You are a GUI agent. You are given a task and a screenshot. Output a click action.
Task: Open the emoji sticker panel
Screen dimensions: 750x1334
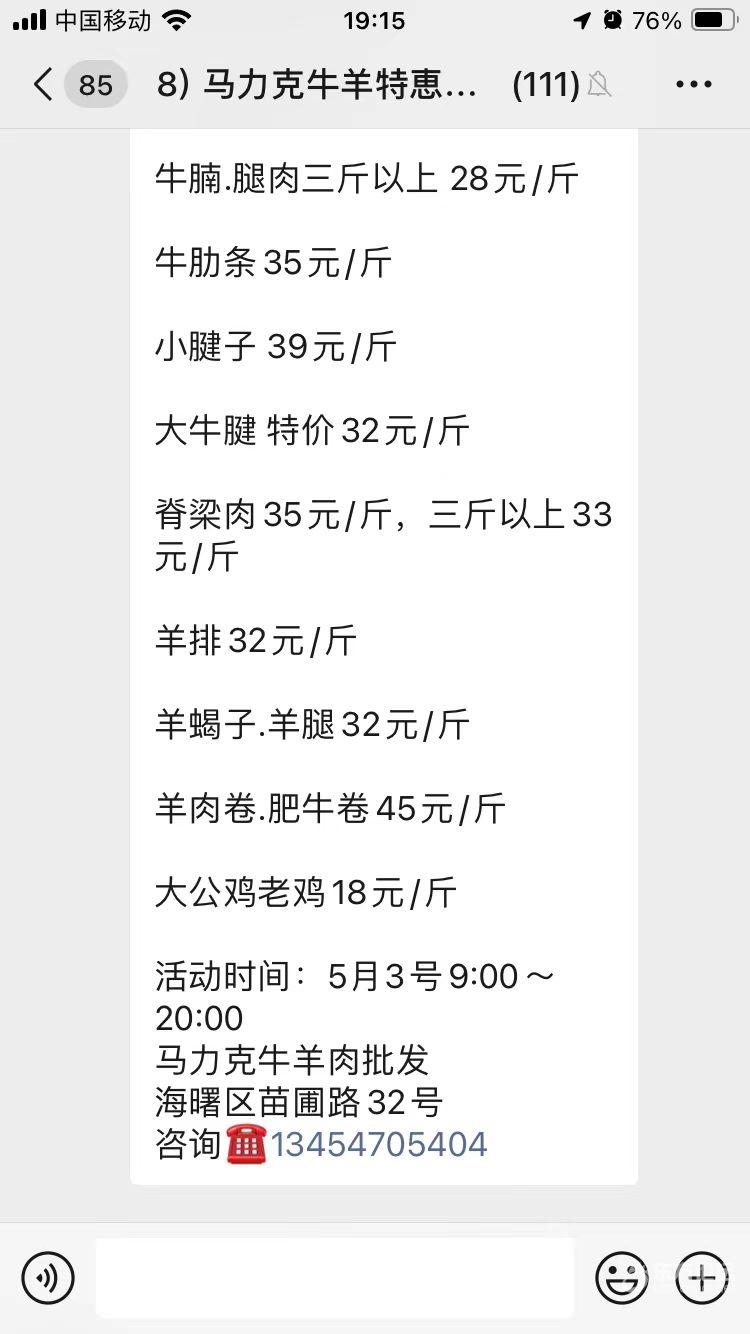(621, 1277)
